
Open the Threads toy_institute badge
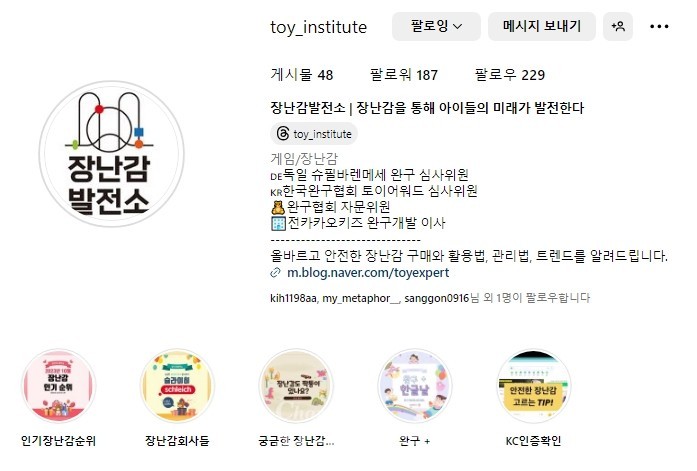click(x=314, y=133)
